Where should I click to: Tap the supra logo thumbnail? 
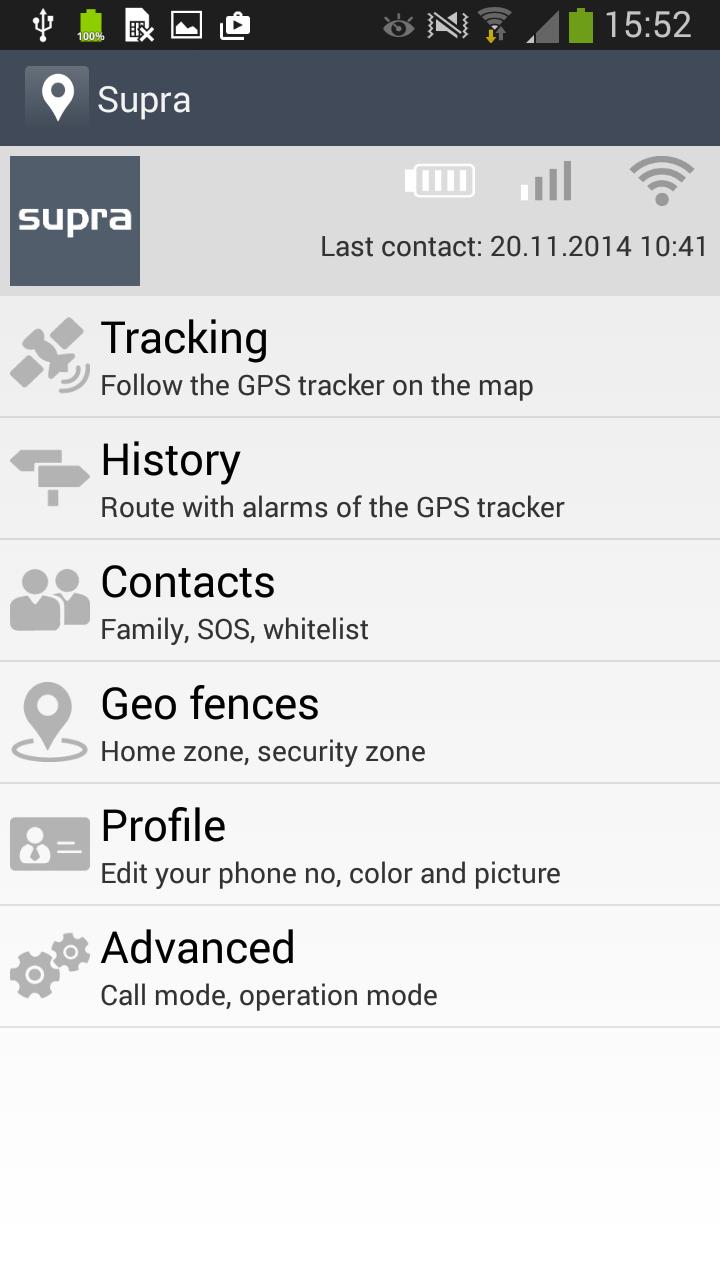pos(74,220)
